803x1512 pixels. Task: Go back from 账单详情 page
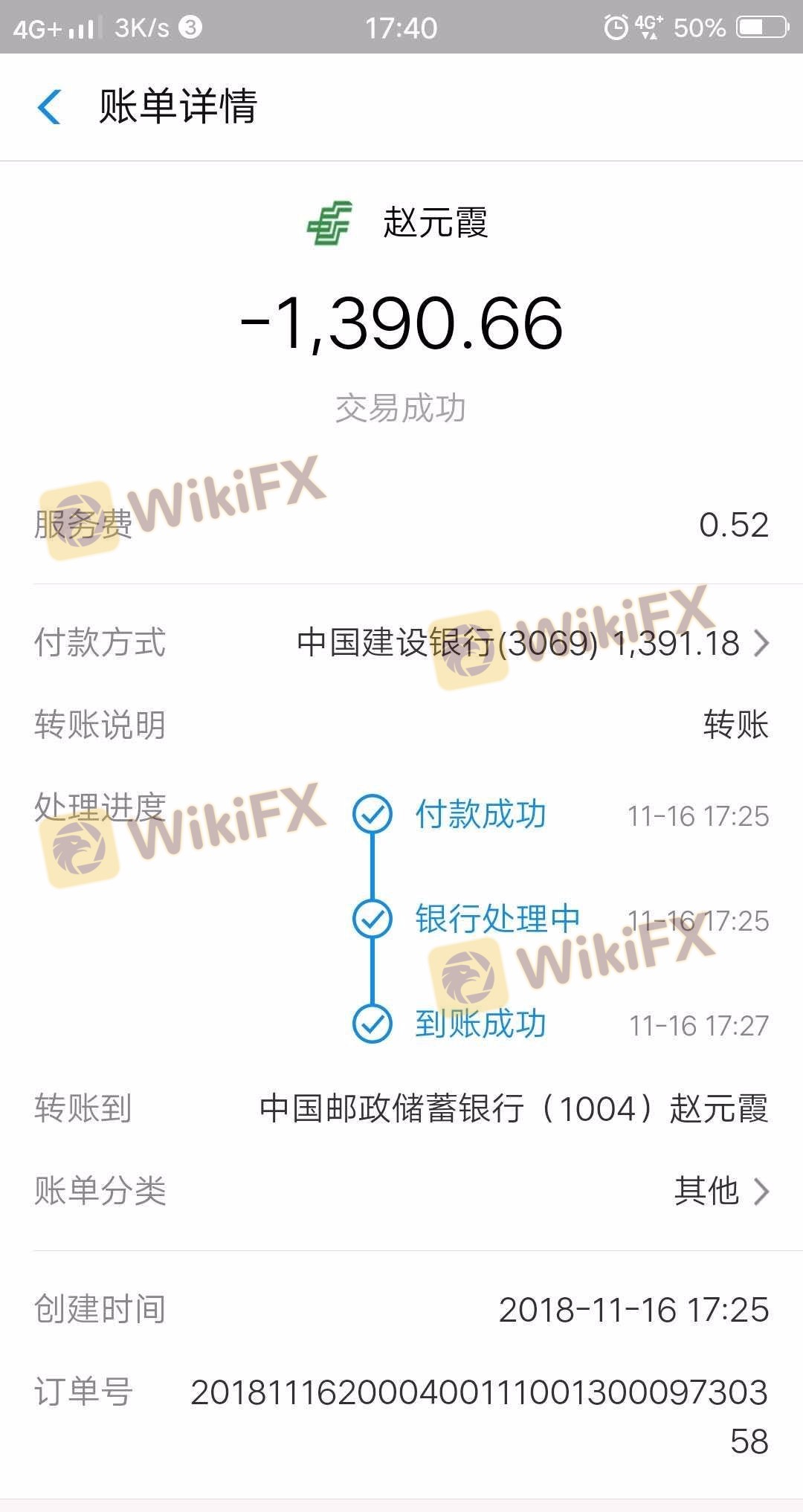pyautogui.click(x=49, y=107)
